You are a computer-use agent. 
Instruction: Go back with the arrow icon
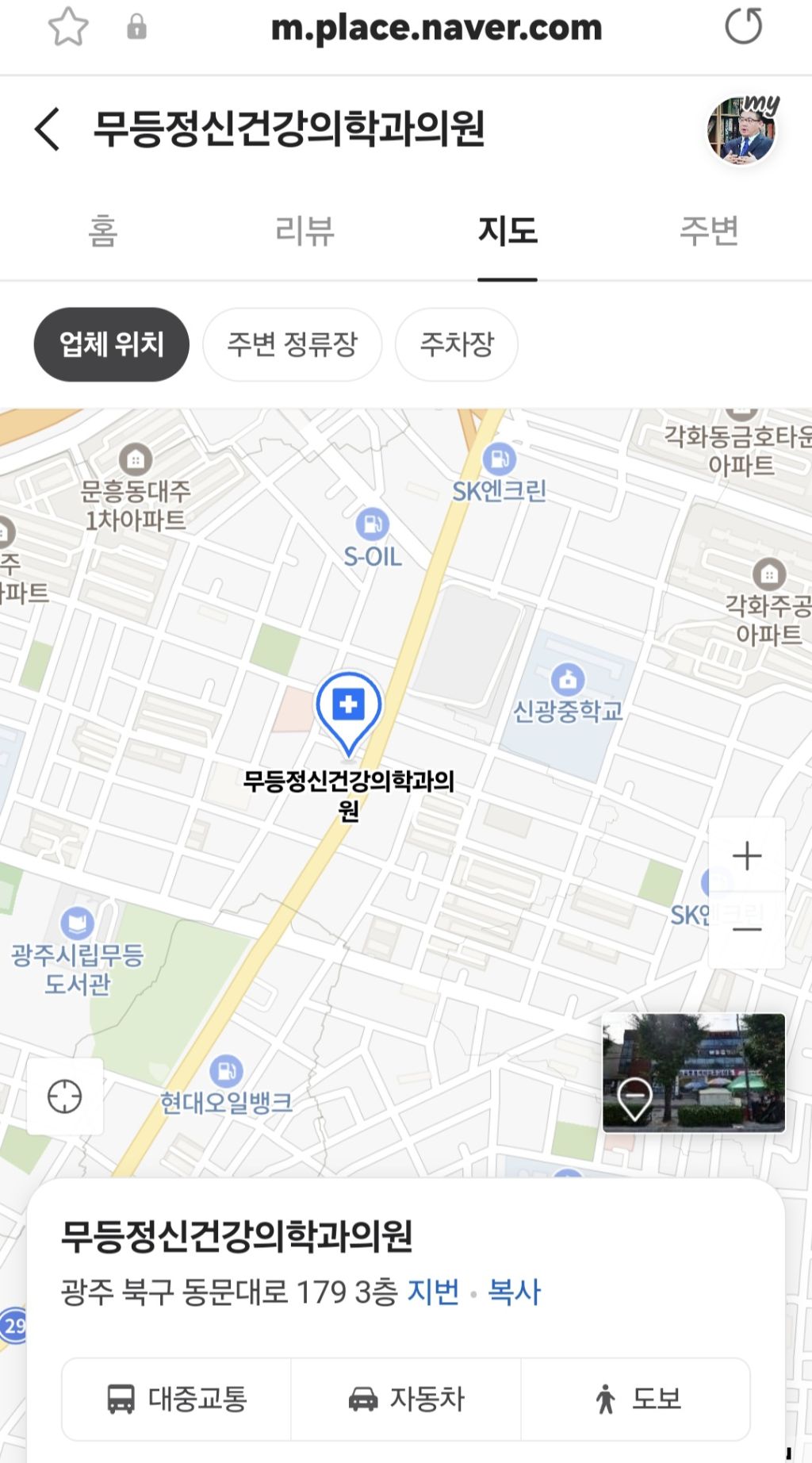(48, 129)
